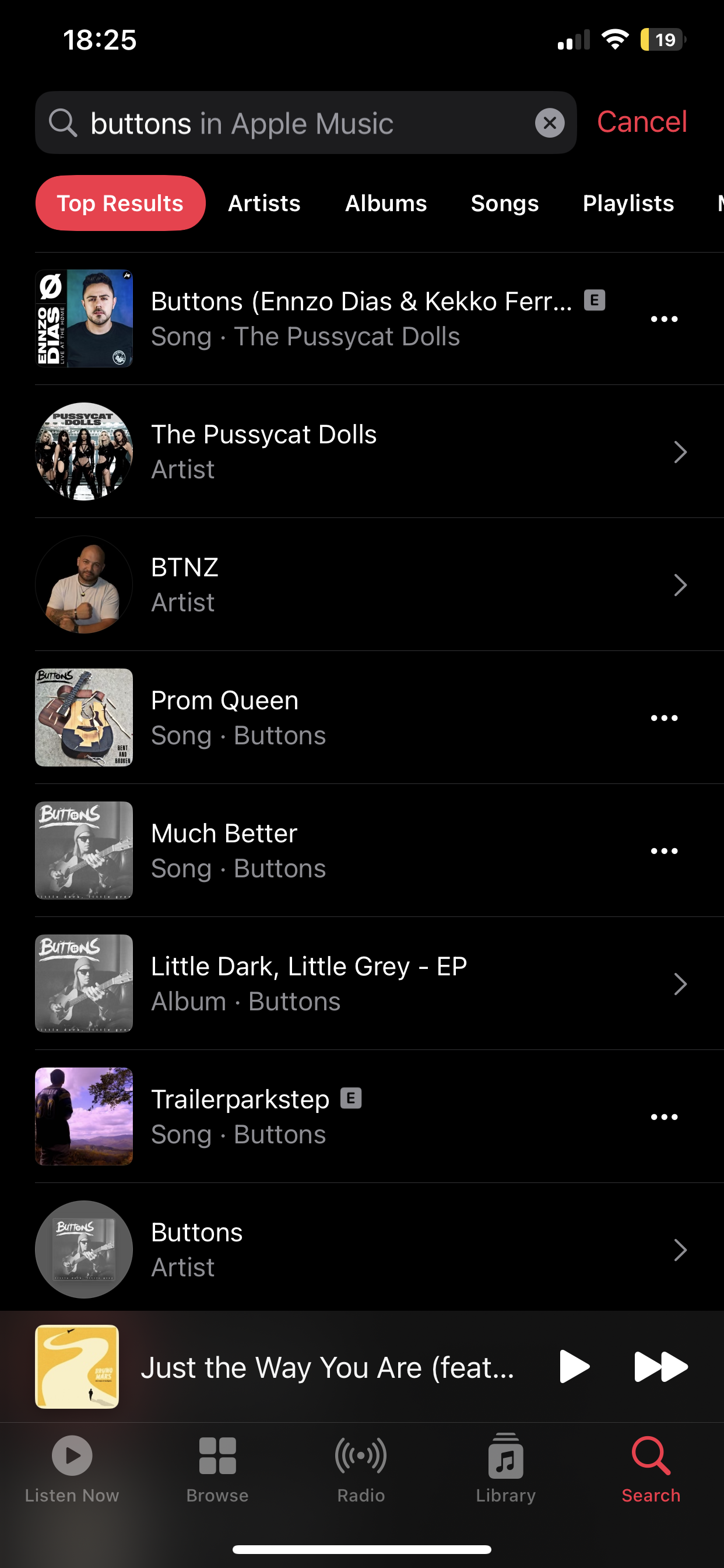Skip to the next track
The width and height of the screenshot is (724, 1568).
pos(660,1367)
